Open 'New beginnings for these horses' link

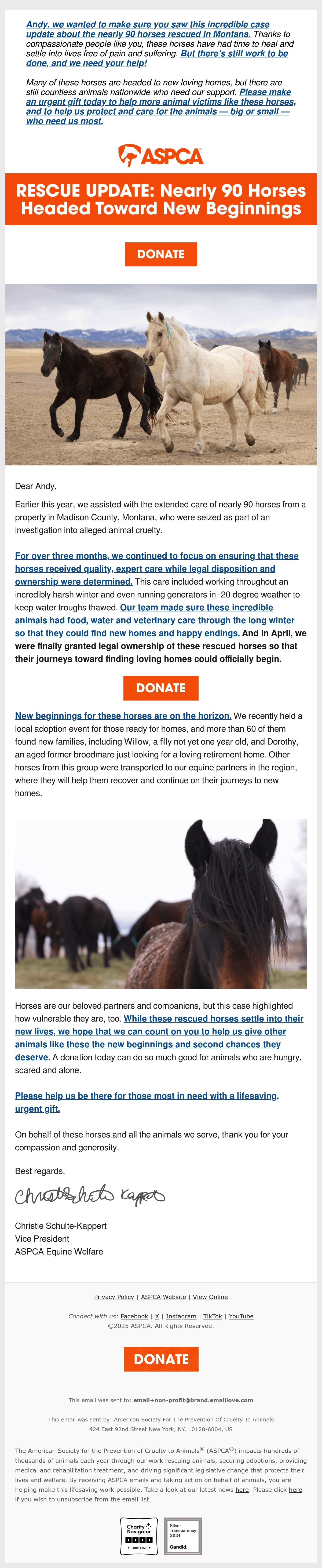[123, 716]
